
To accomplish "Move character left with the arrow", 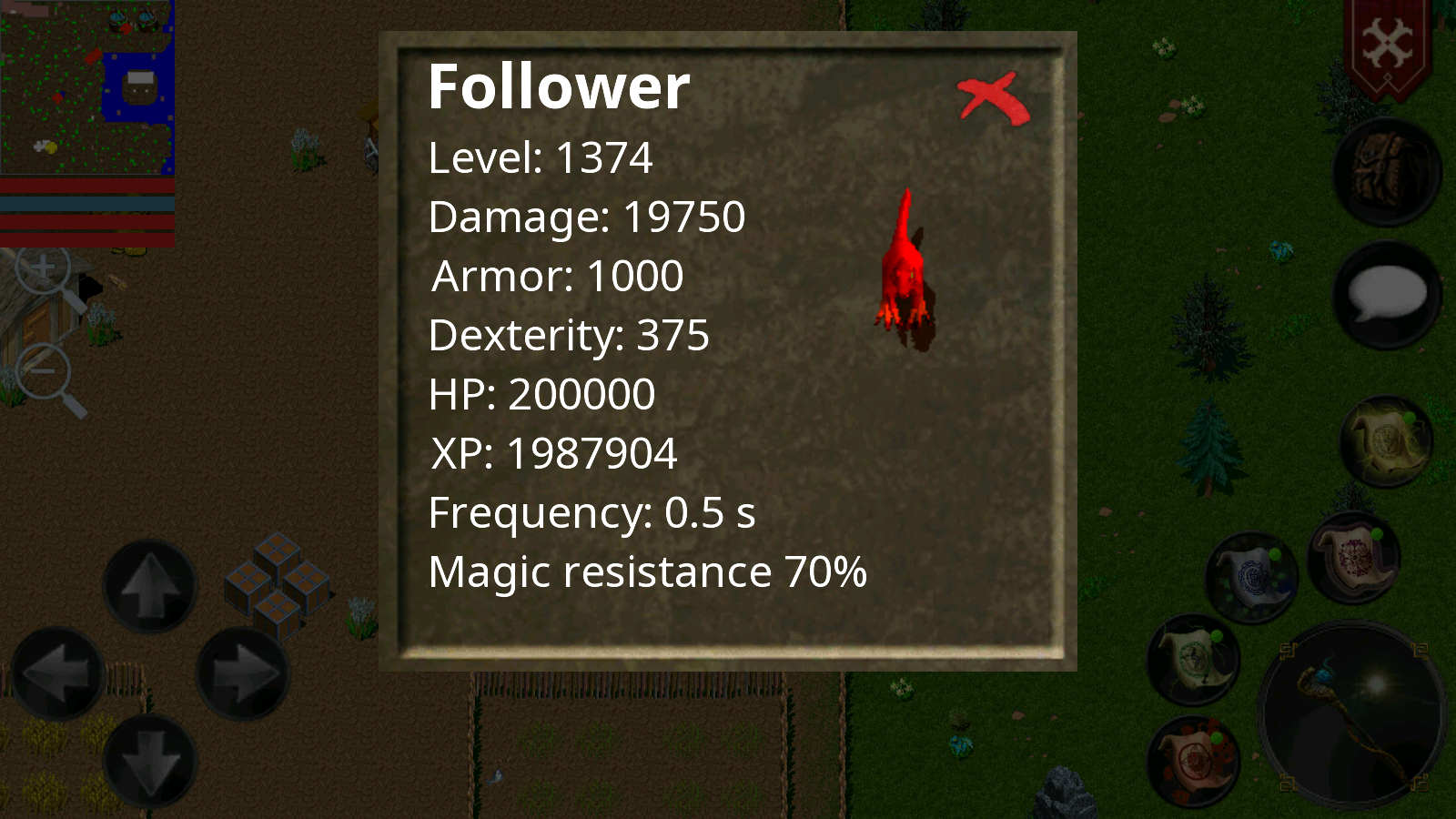I will coord(56,674).
